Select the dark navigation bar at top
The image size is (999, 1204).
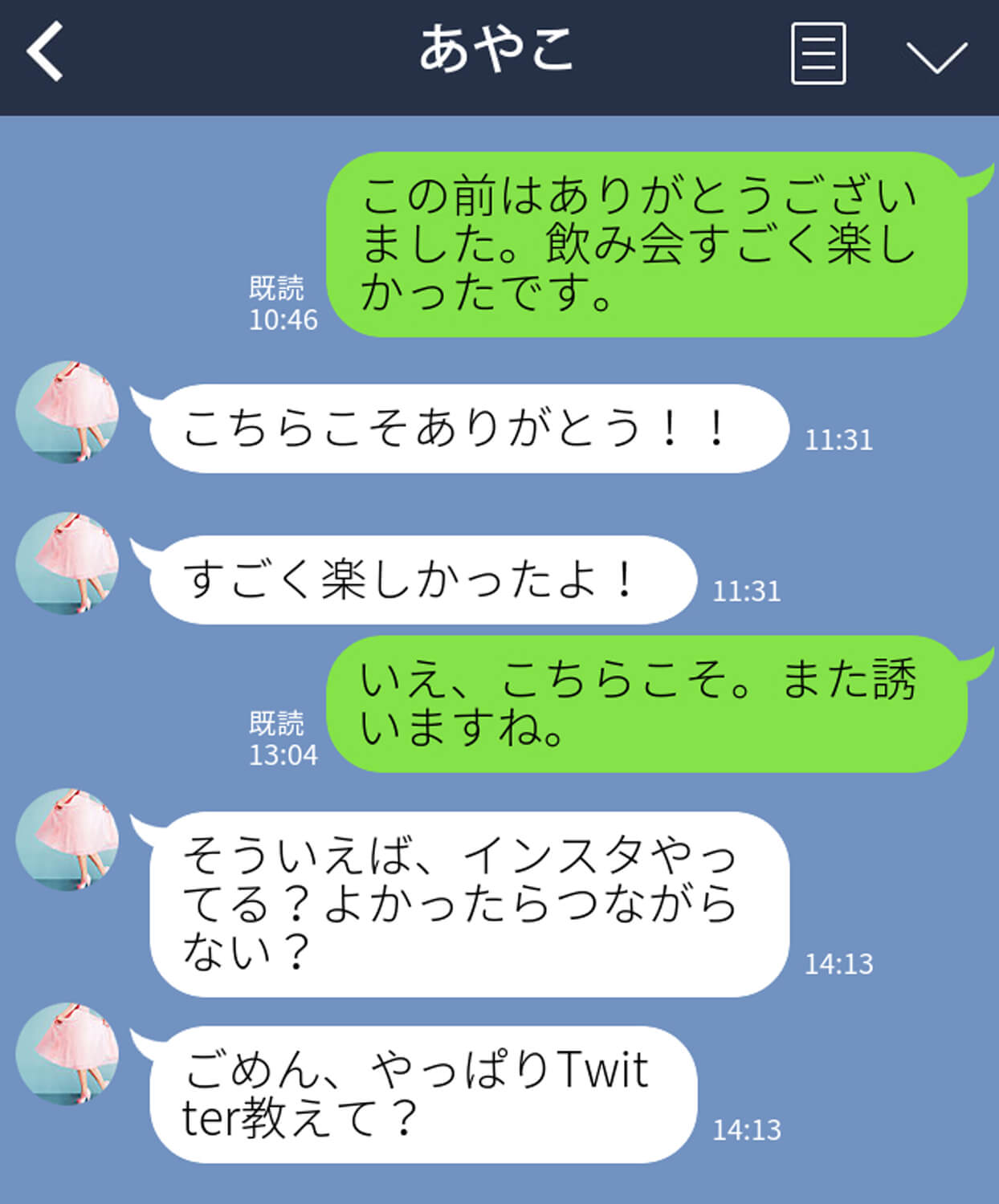[x=498, y=52]
